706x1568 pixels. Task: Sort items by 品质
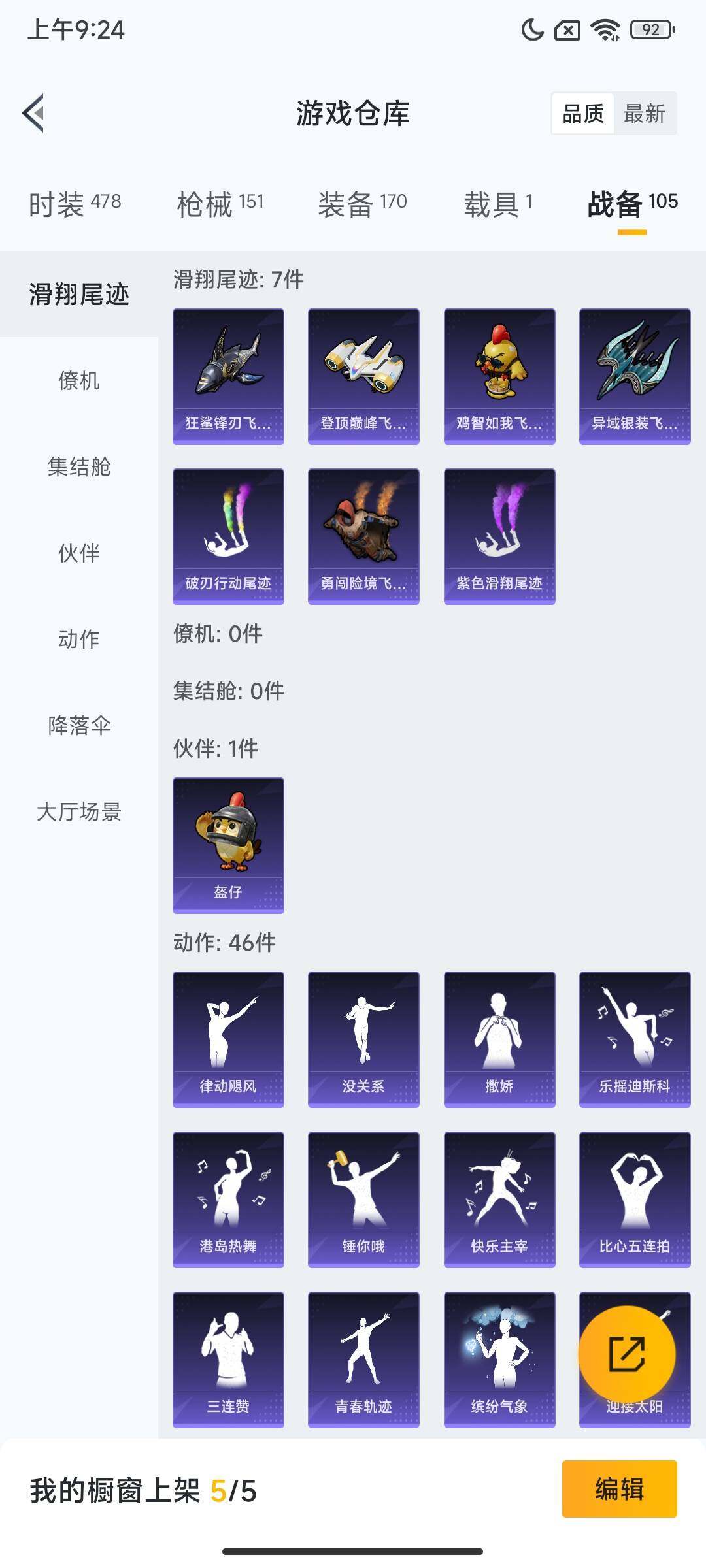tap(583, 114)
